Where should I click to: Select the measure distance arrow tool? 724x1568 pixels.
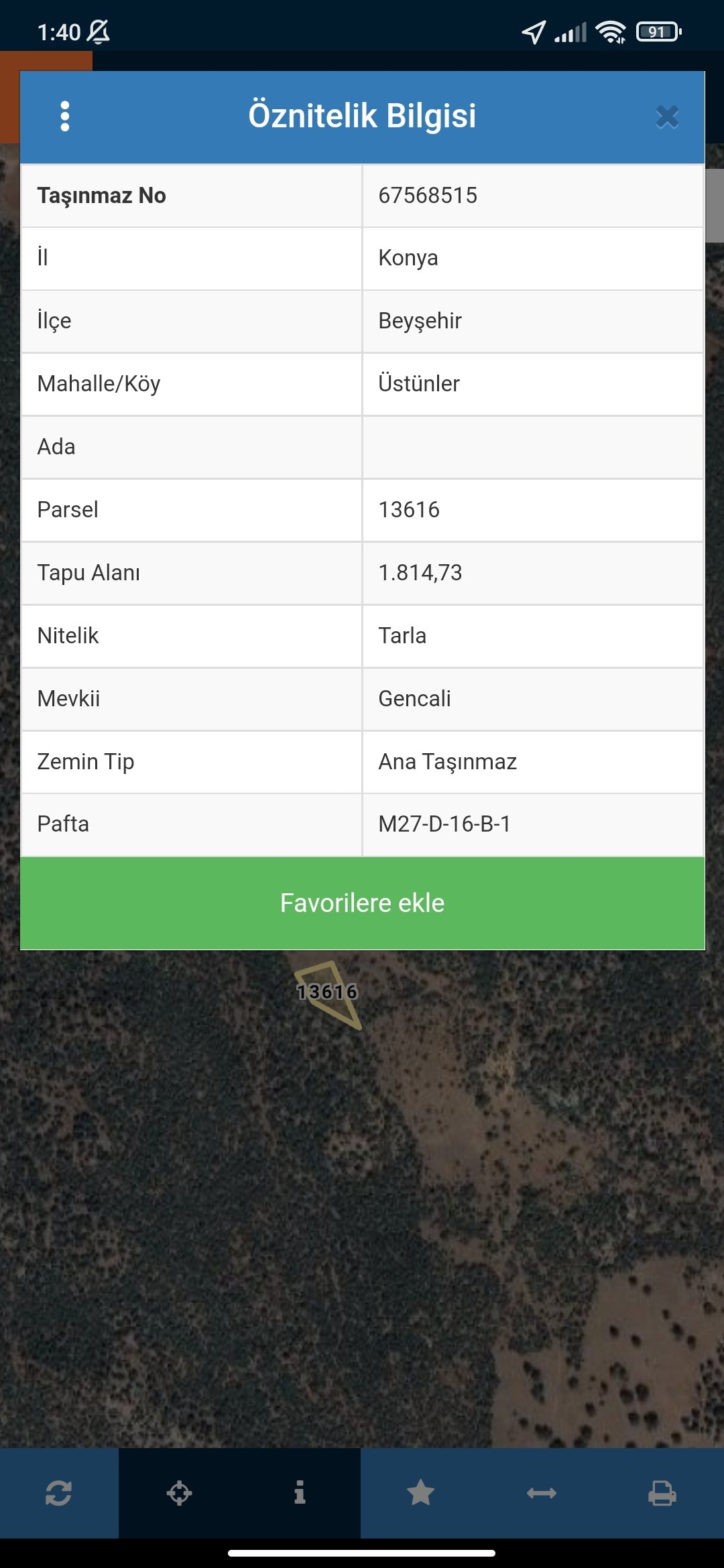pyautogui.click(x=542, y=1493)
